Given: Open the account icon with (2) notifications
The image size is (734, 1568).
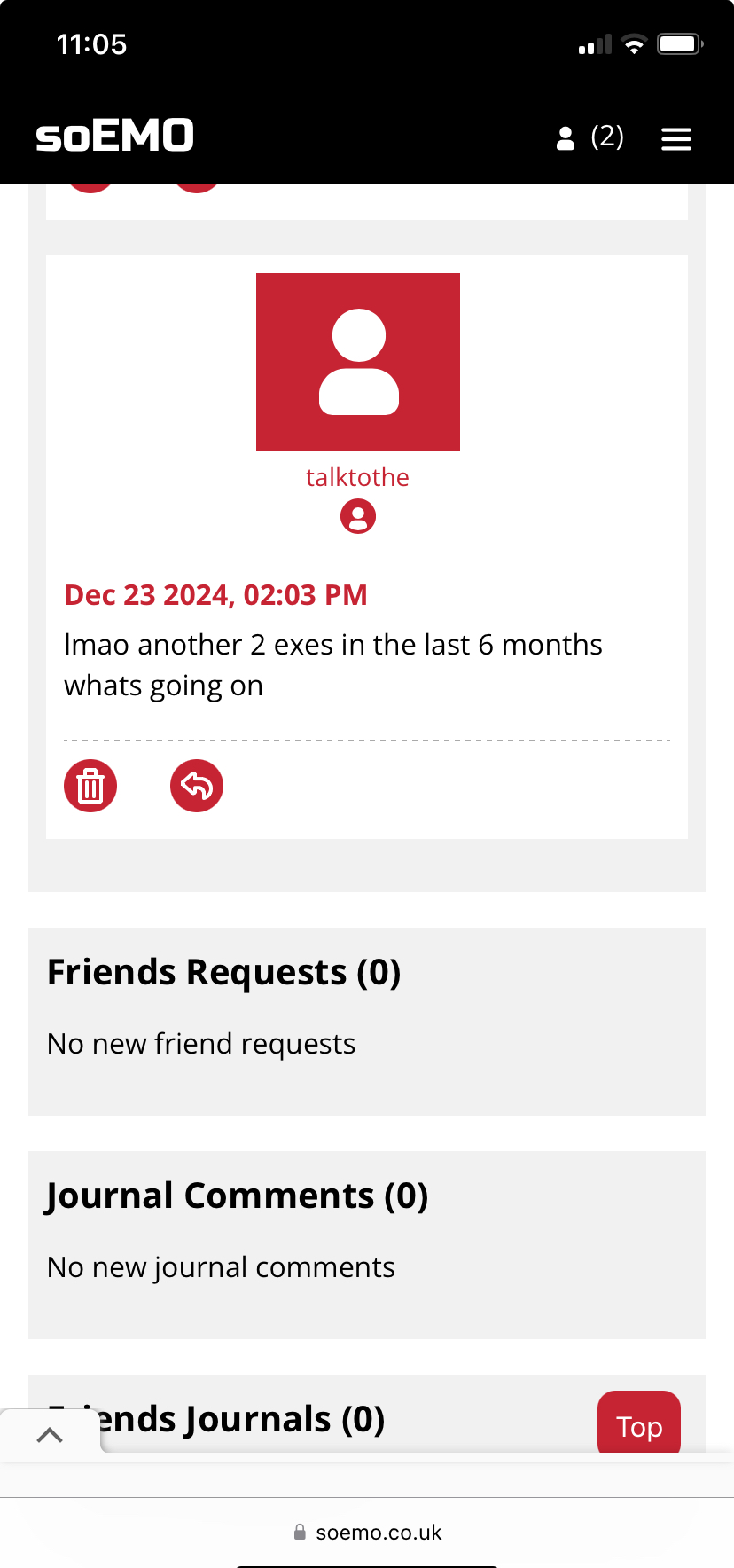Looking at the screenshot, I should 589,137.
